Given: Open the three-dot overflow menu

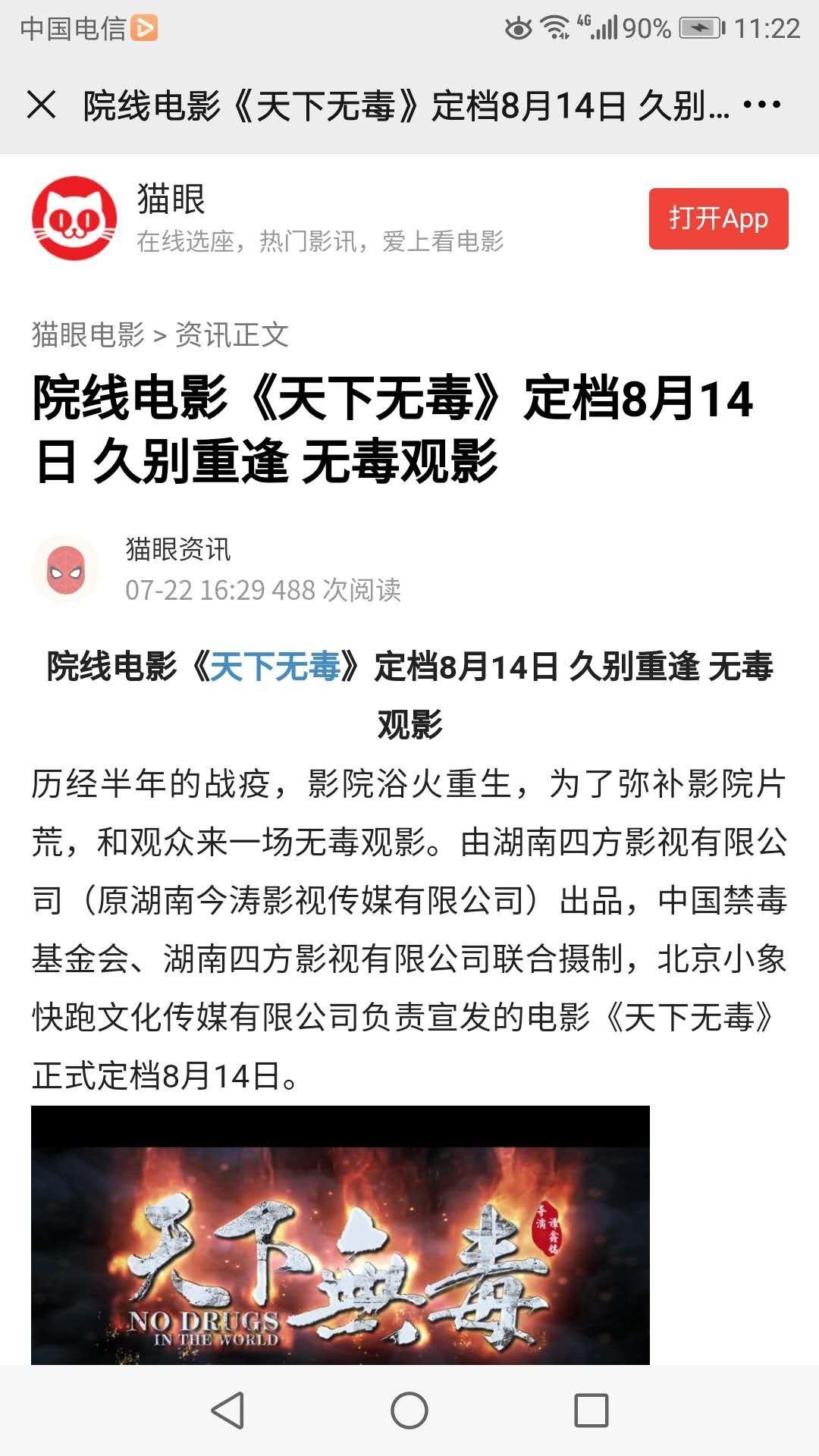Looking at the screenshot, I should (761, 105).
